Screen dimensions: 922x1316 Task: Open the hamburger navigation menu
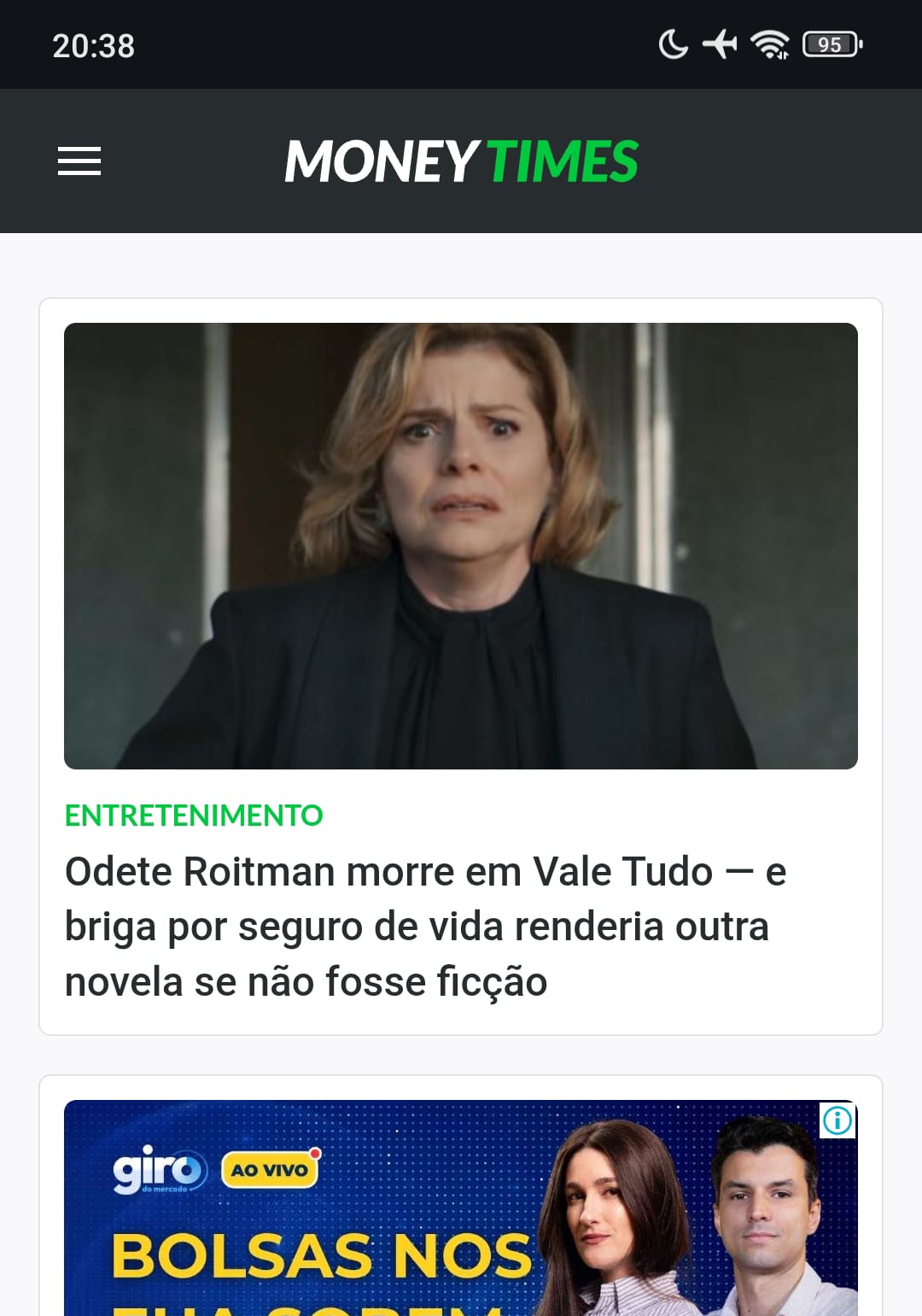[79, 161]
